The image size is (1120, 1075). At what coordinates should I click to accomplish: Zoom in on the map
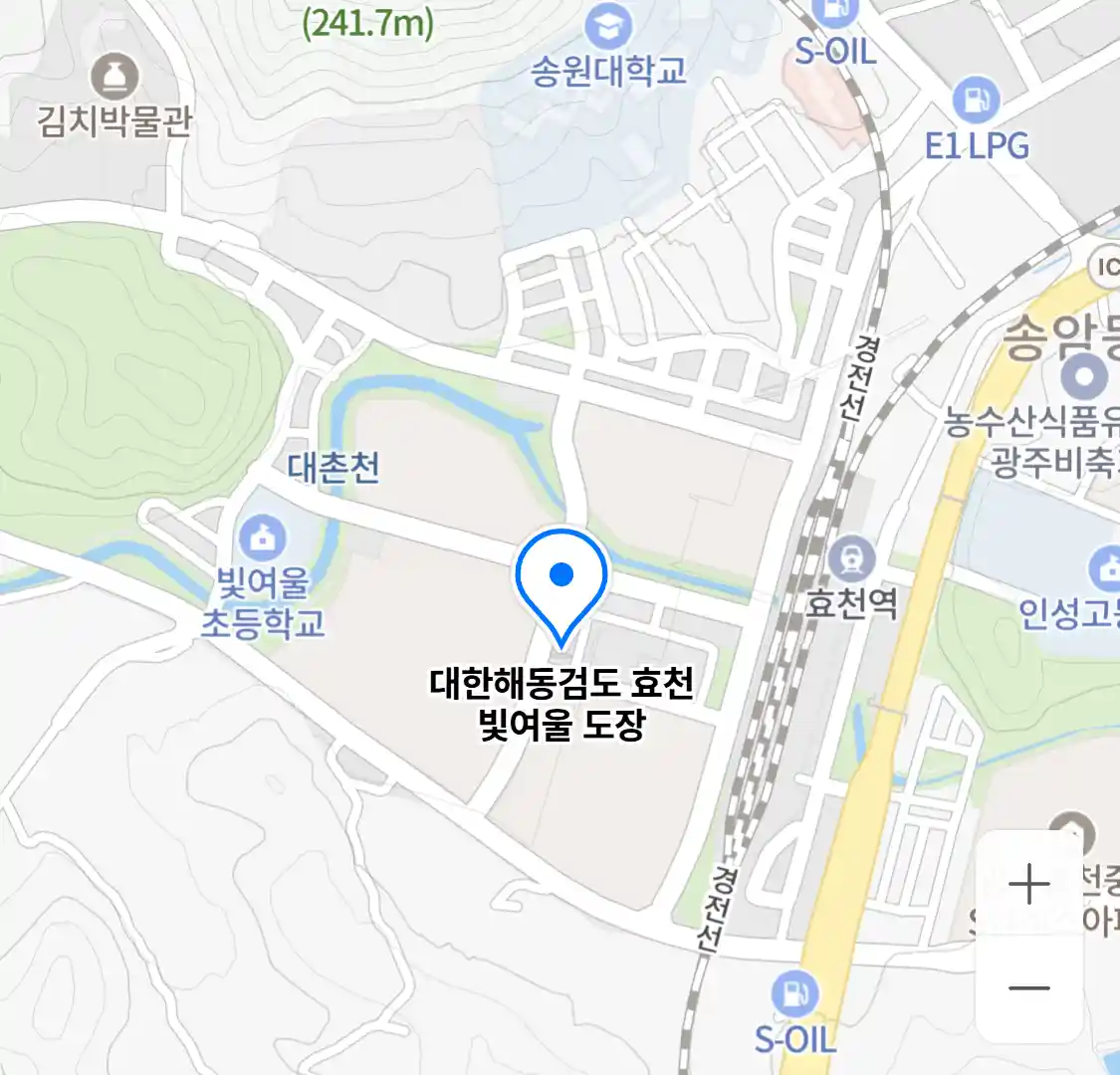1028,885
